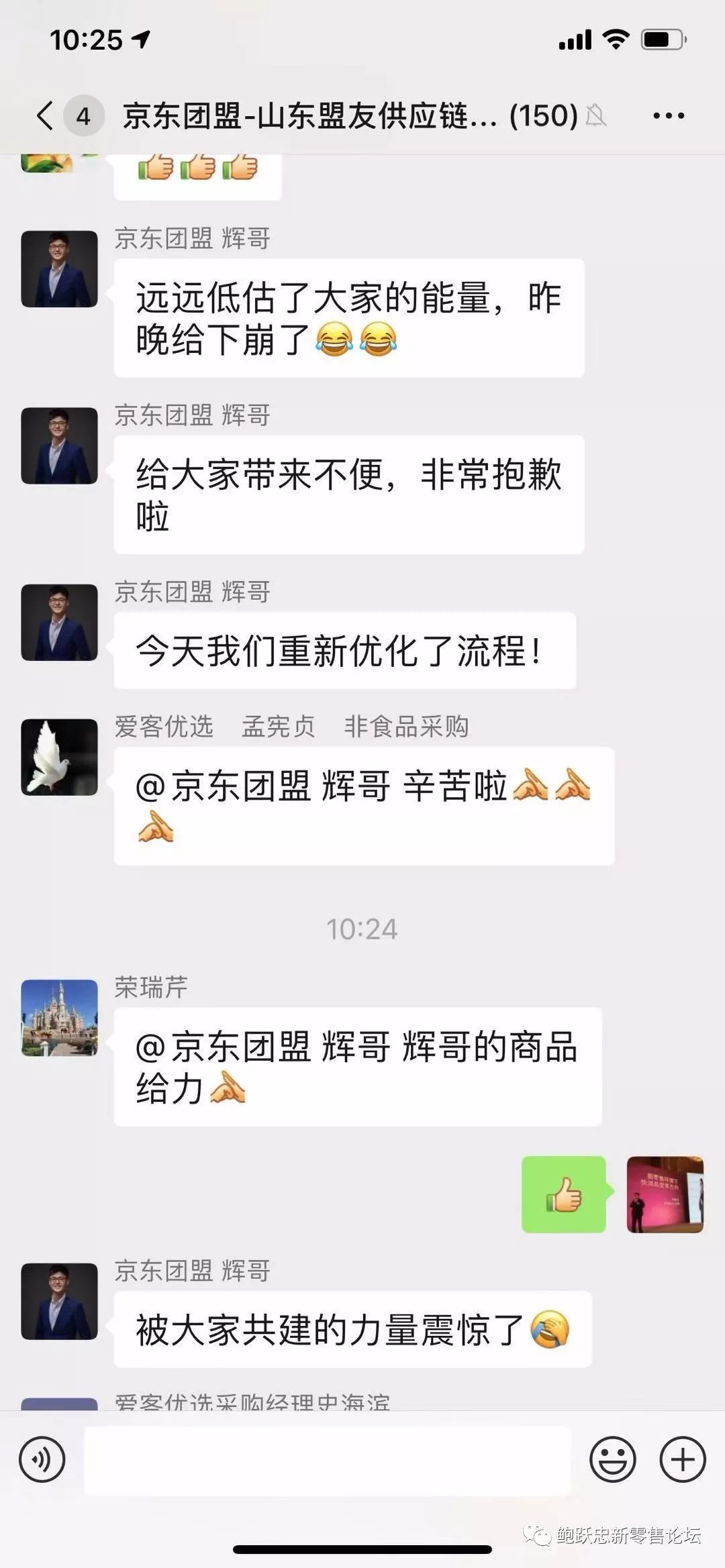Screen dimensions: 725x1568
Task: Open 辉哥's avatar beside 被大家共建 message
Action: click(59, 1301)
